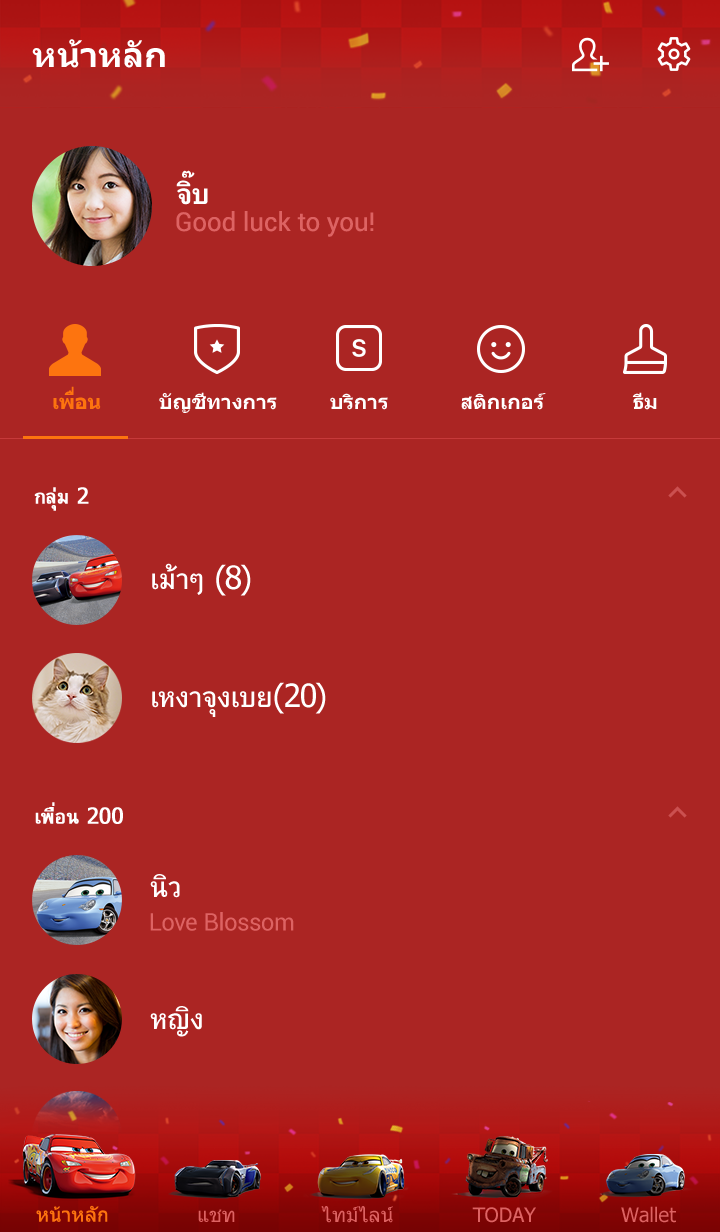Screen dimensions: 720x1232
Task: Collapse the กลุ่ม 2 groups section
Action: 677,493
